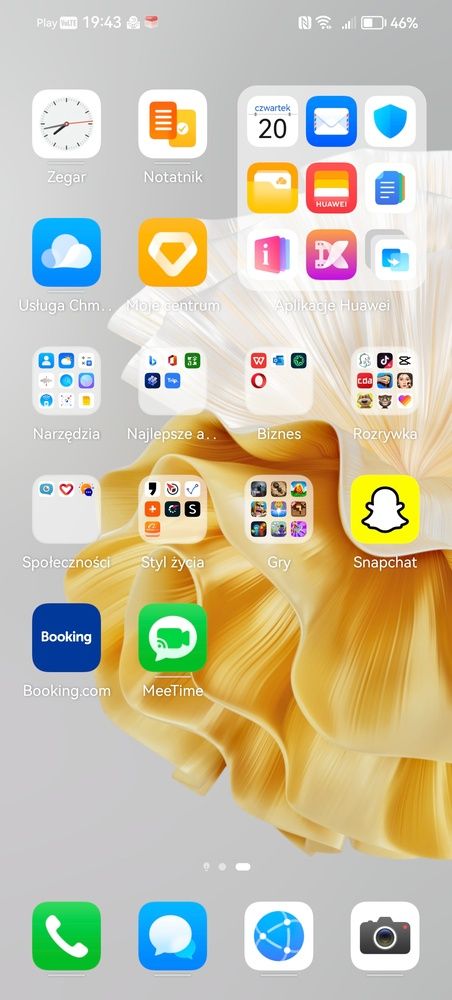Open the email app in Huawei folder
This screenshot has height=1000, width=452.
(x=332, y=121)
